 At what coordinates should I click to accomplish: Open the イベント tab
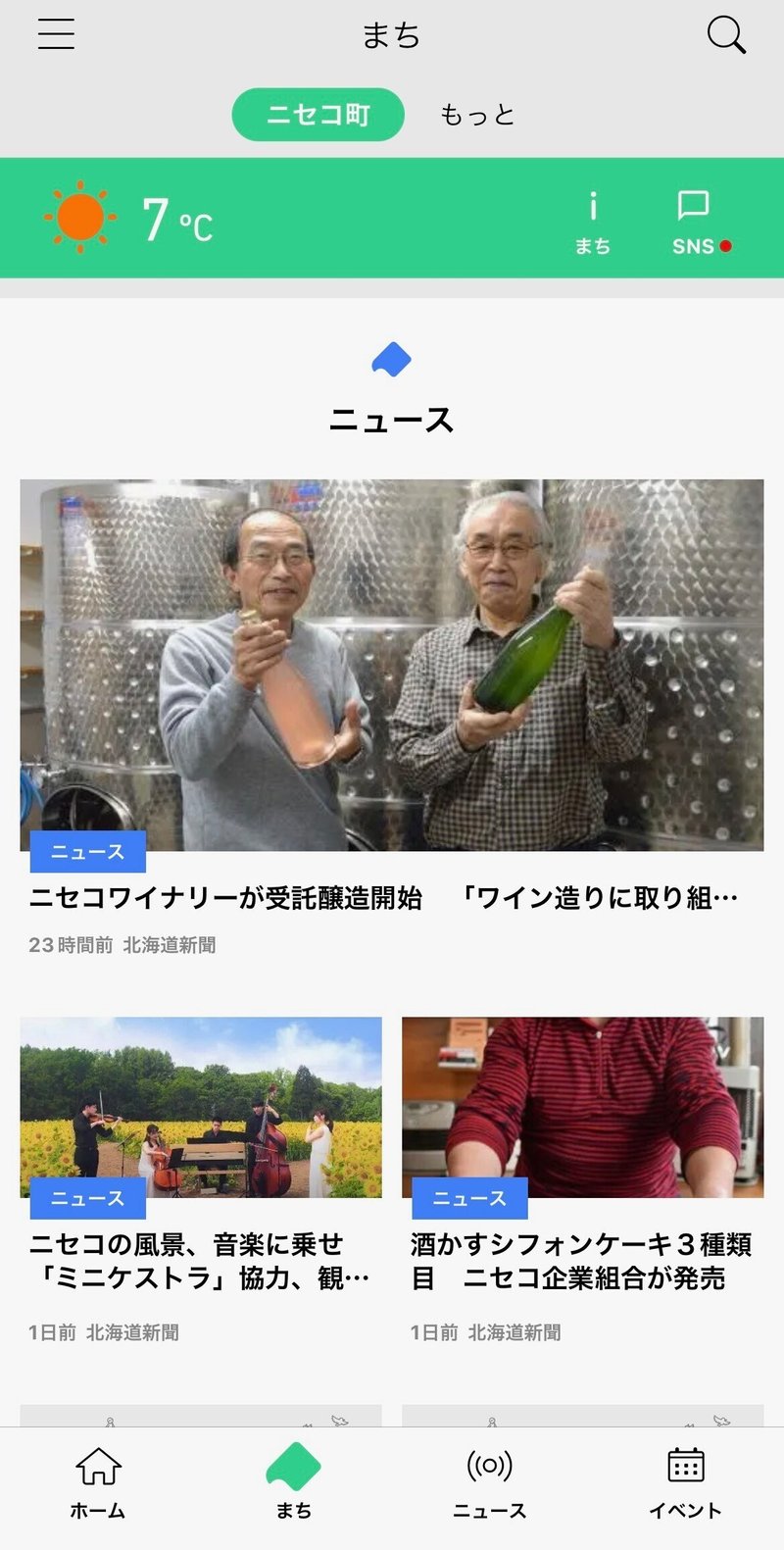tap(686, 1483)
